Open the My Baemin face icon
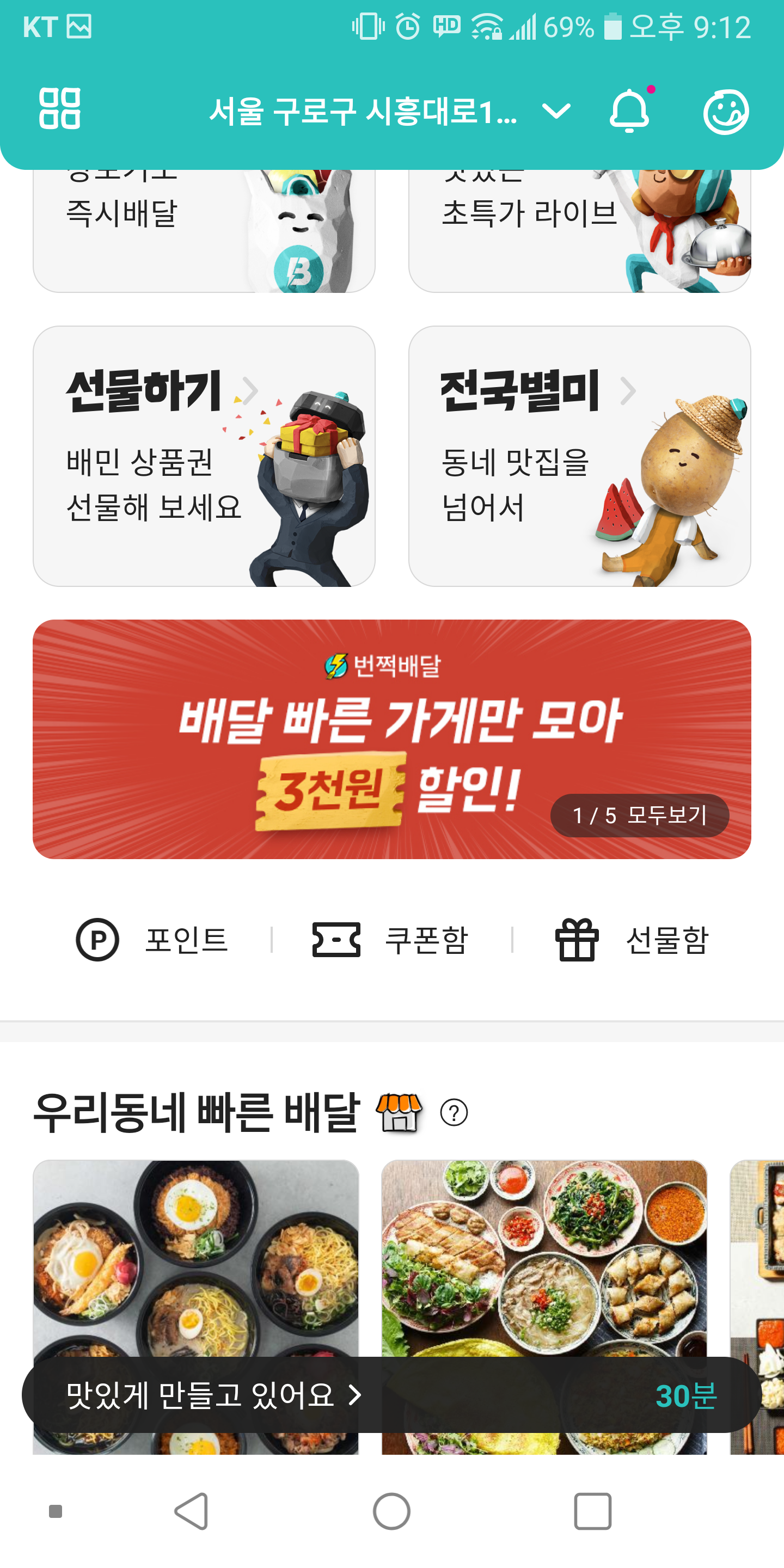The width and height of the screenshot is (784, 1568). (725, 112)
